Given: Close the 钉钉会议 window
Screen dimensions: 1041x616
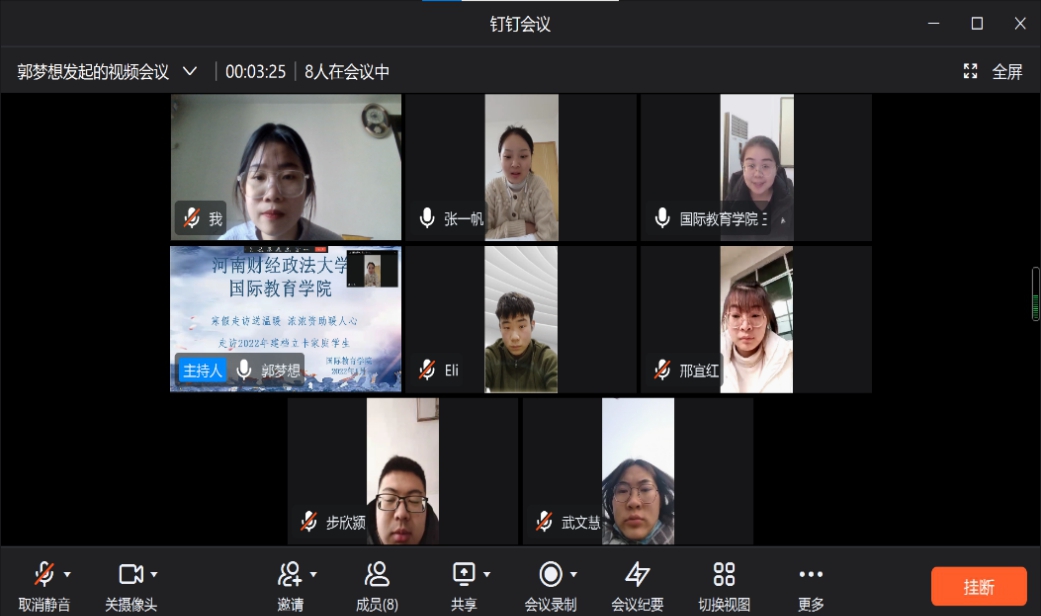Looking at the screenshot, I should tap(1020, 23).
